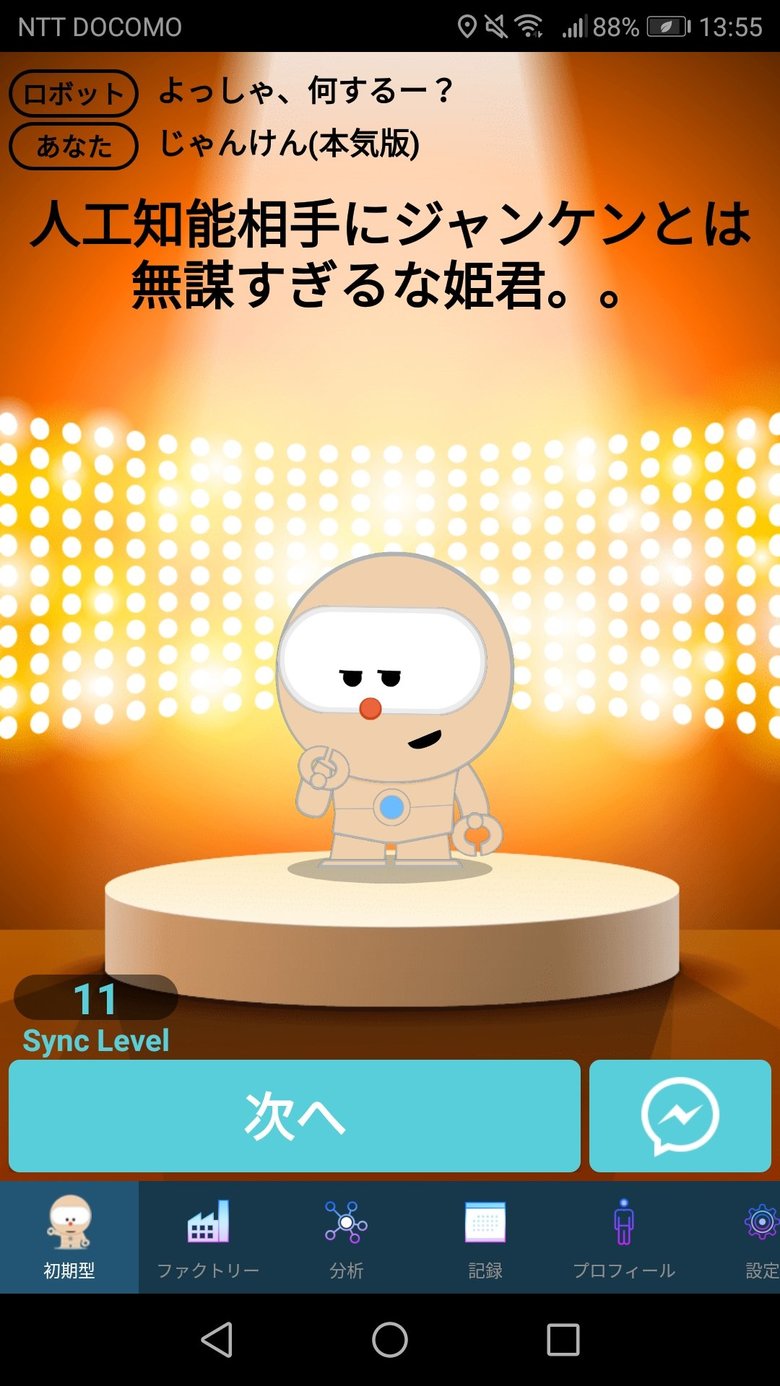Open the 記録 tab
780x1386 pixels.
tap(485, 1237)
